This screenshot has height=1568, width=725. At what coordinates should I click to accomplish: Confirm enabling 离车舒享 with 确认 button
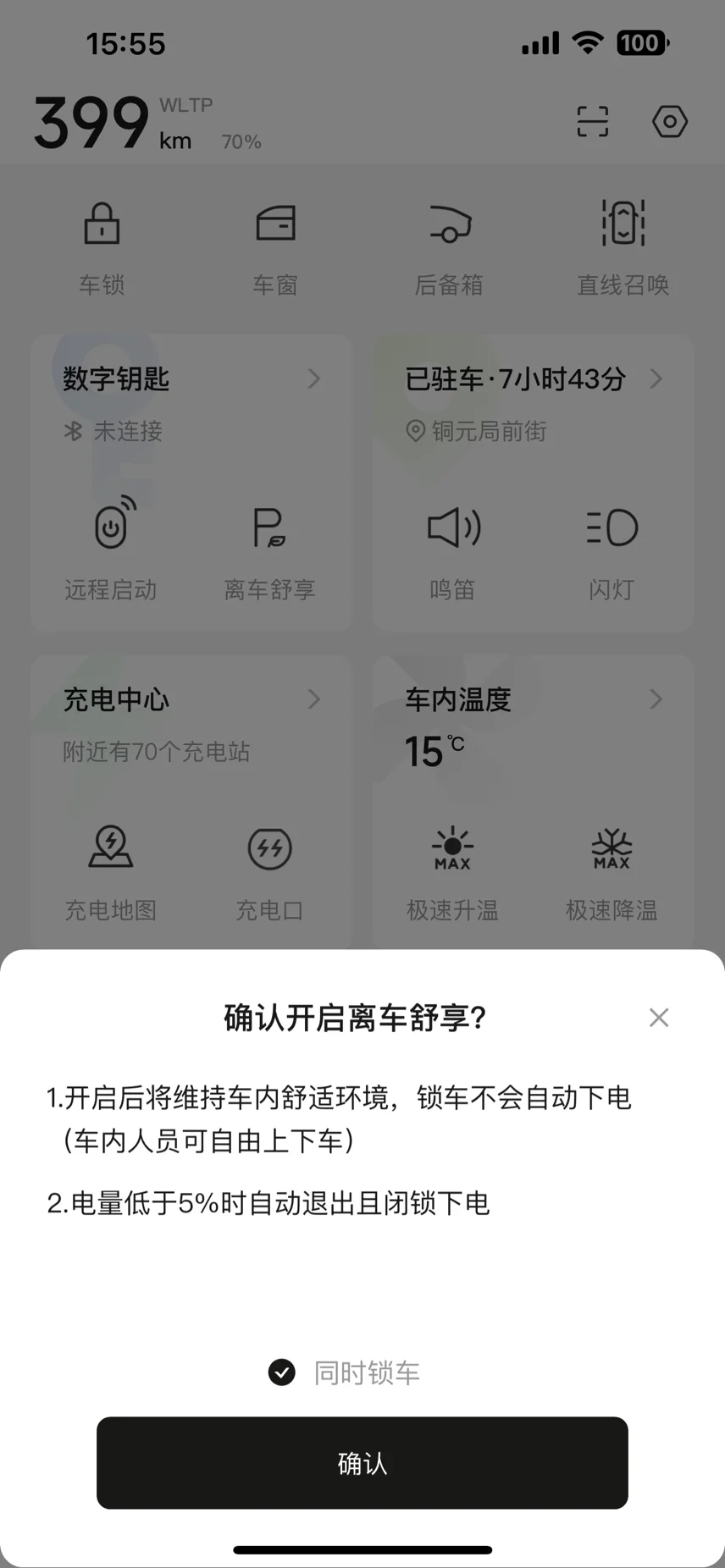(362, 1462)
